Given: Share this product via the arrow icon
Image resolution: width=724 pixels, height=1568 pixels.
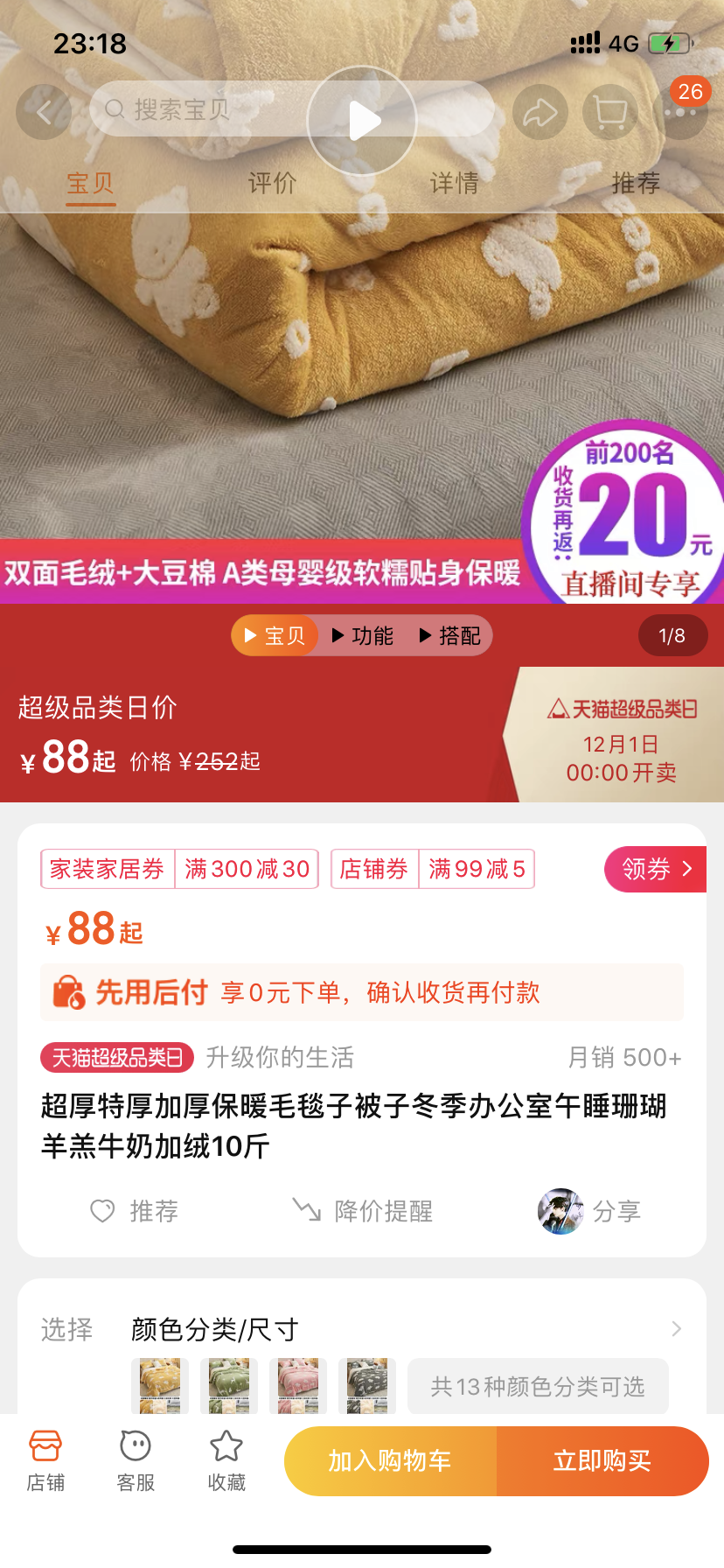Looking at the screenshot, I should pos(540,112).
